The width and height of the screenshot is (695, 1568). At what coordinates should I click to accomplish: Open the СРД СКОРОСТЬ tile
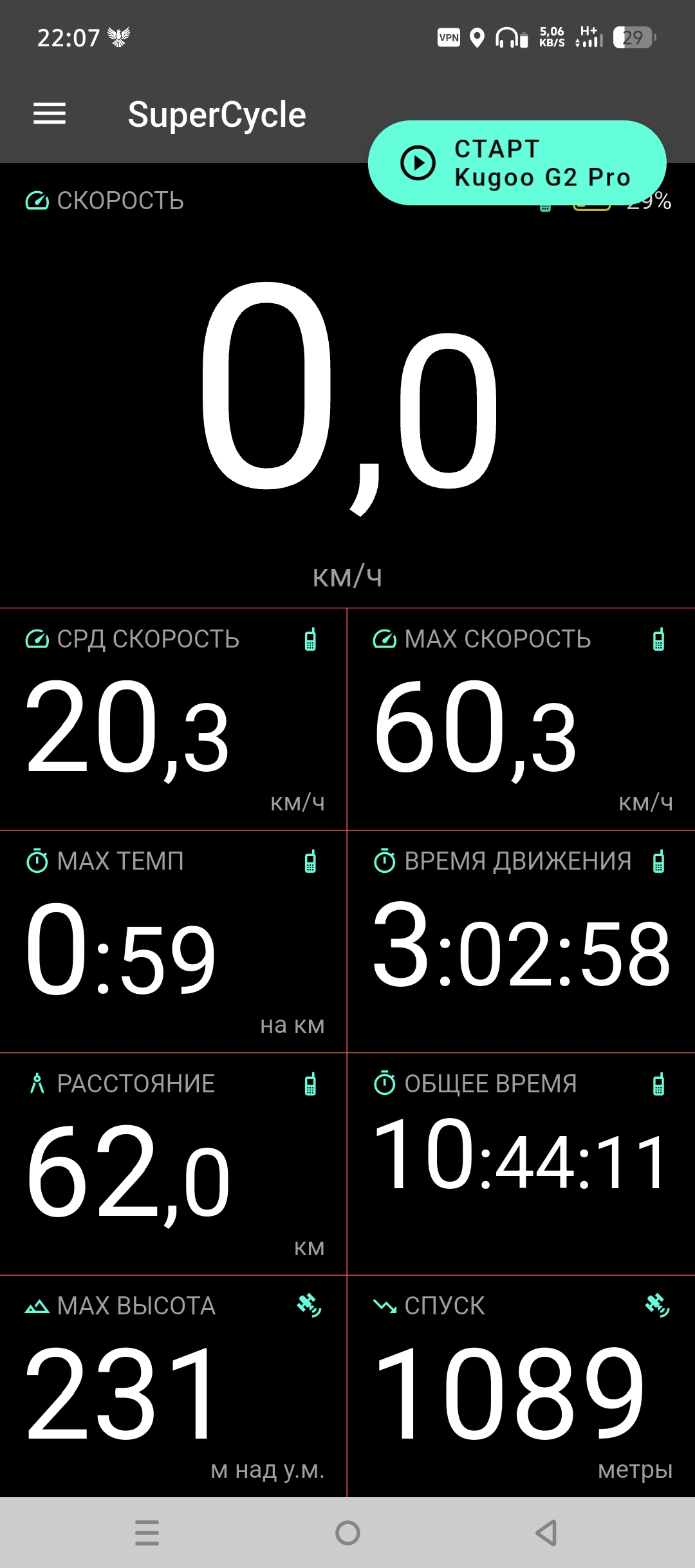click(x=173, y=720)
